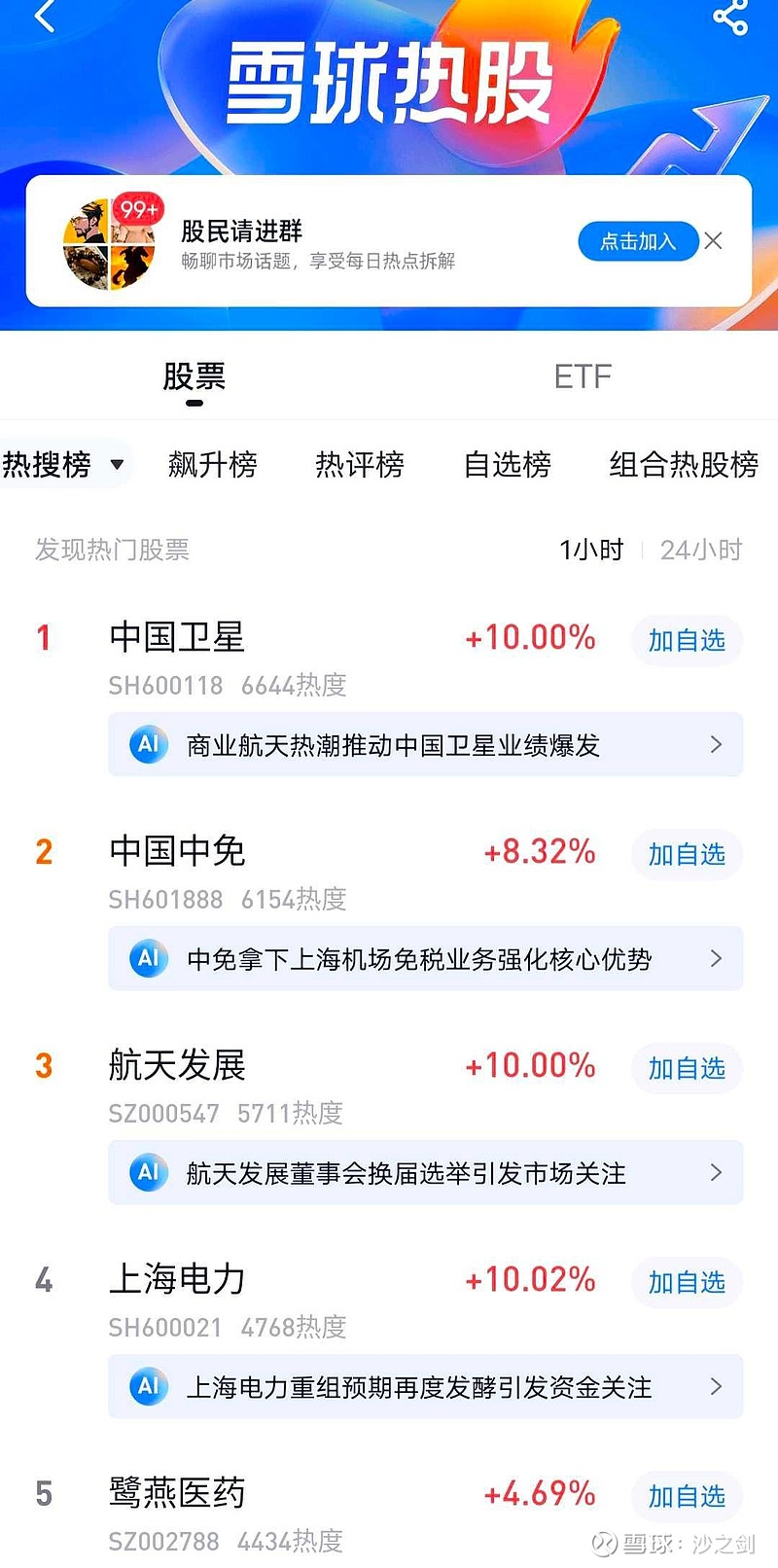Open 上海电力 news via its right arrow
This screenshot has width=778, height=1568.
pyautogui.click(x=716, y=1387)
